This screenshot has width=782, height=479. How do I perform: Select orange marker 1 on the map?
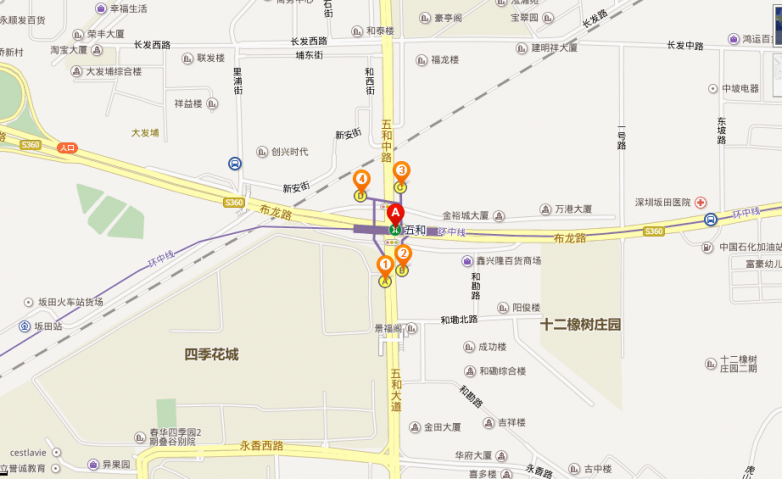pos(384,265)
